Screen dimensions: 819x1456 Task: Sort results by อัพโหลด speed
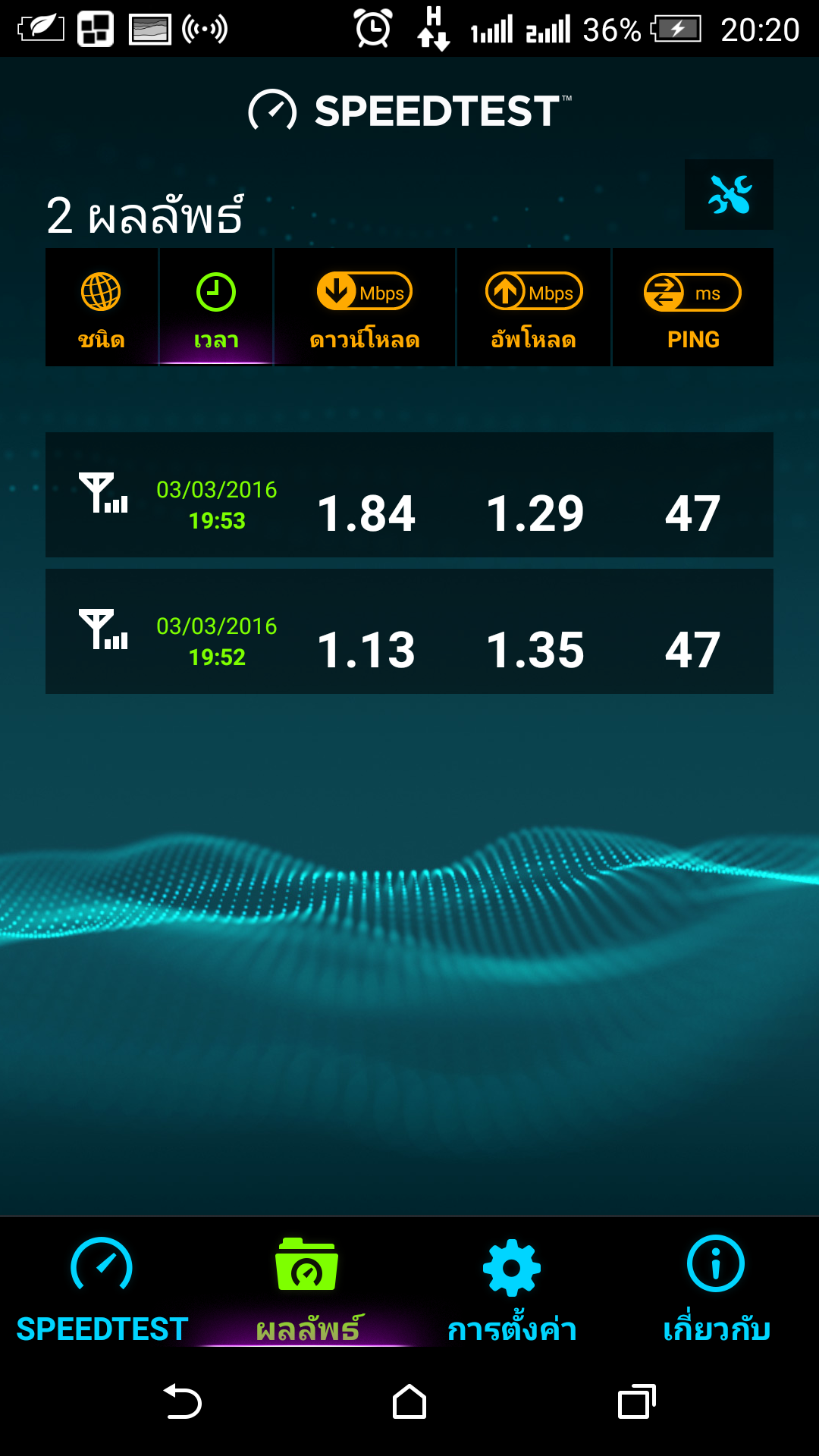point(534,307)
